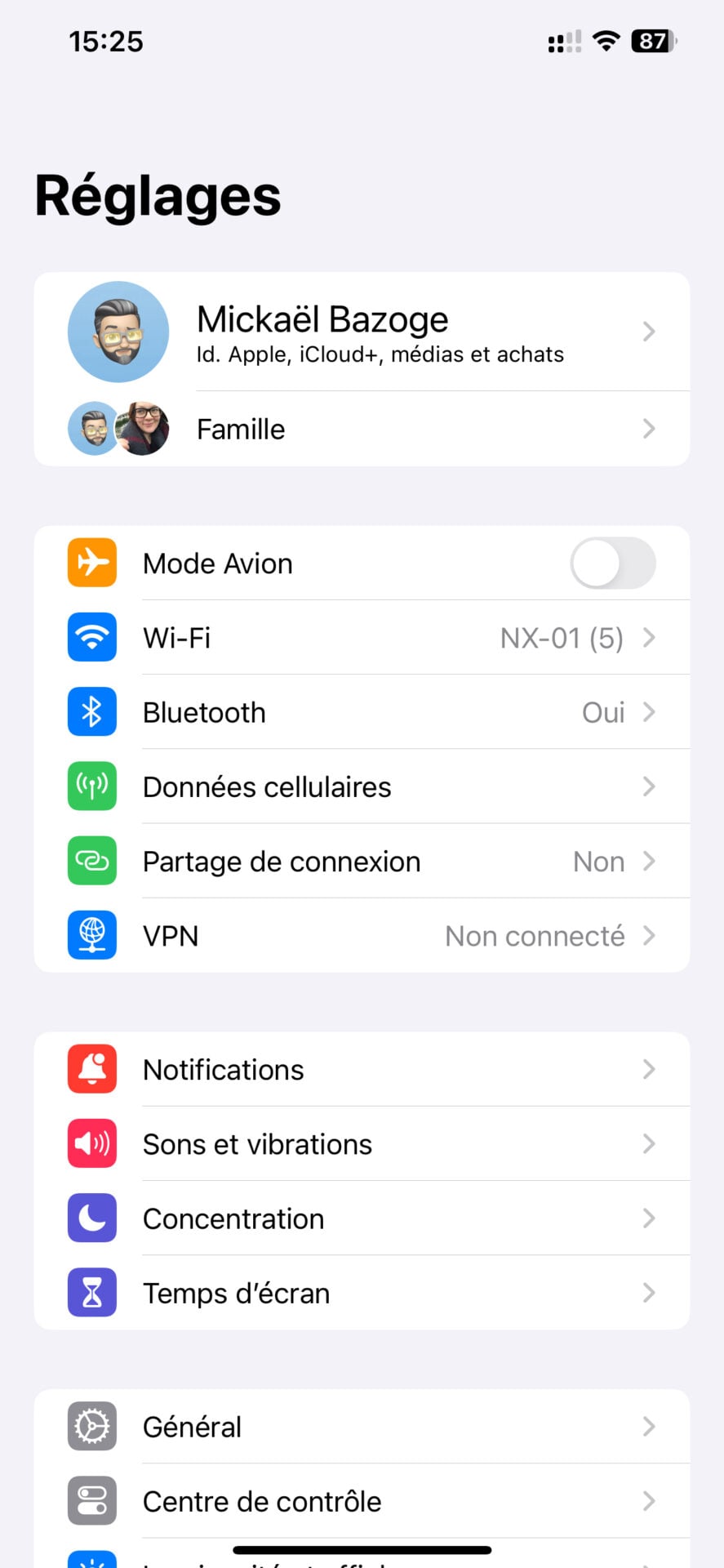724x1568 pixels.
Task: View Temps d'écran
Action: (362, 1294)
